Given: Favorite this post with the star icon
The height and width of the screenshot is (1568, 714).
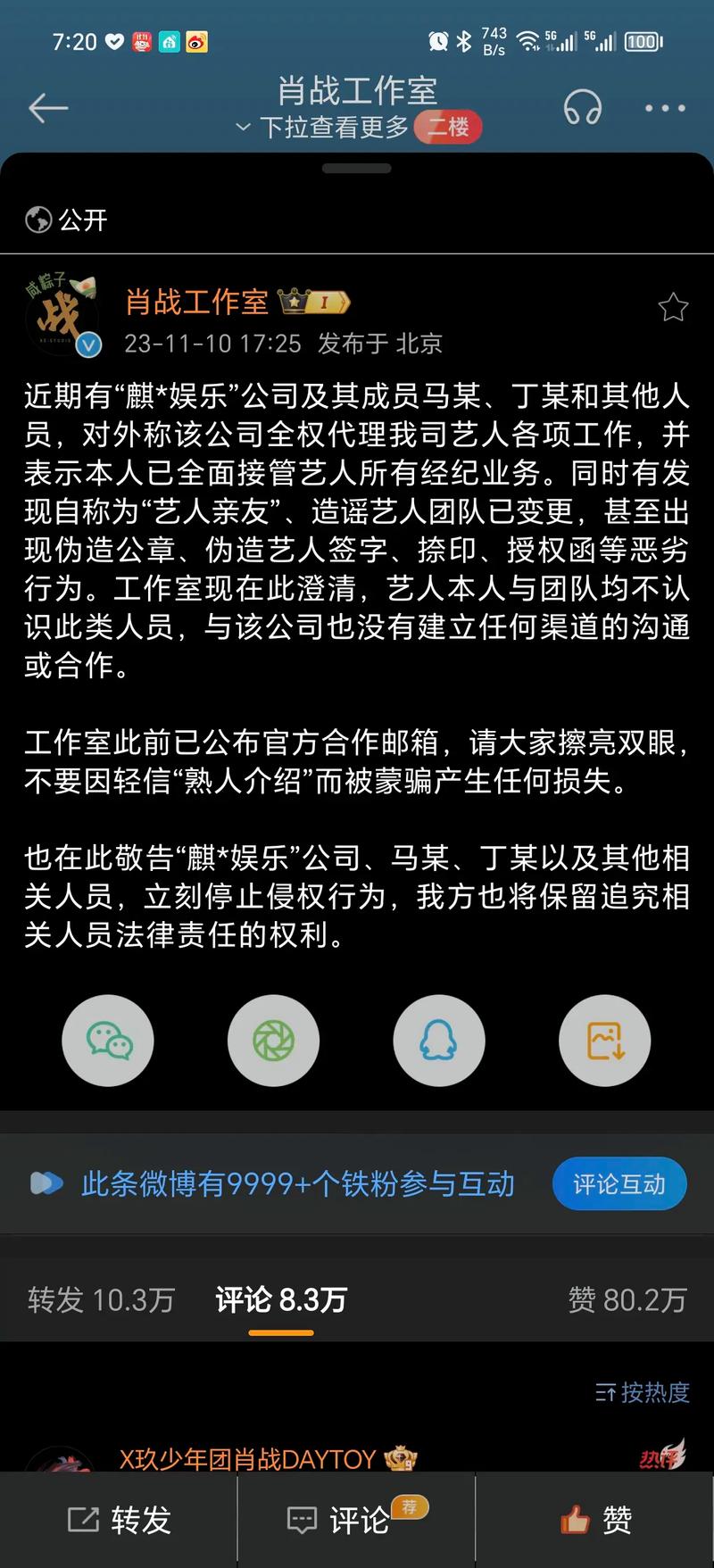Looking at the screenshot, I should (672, 308).
